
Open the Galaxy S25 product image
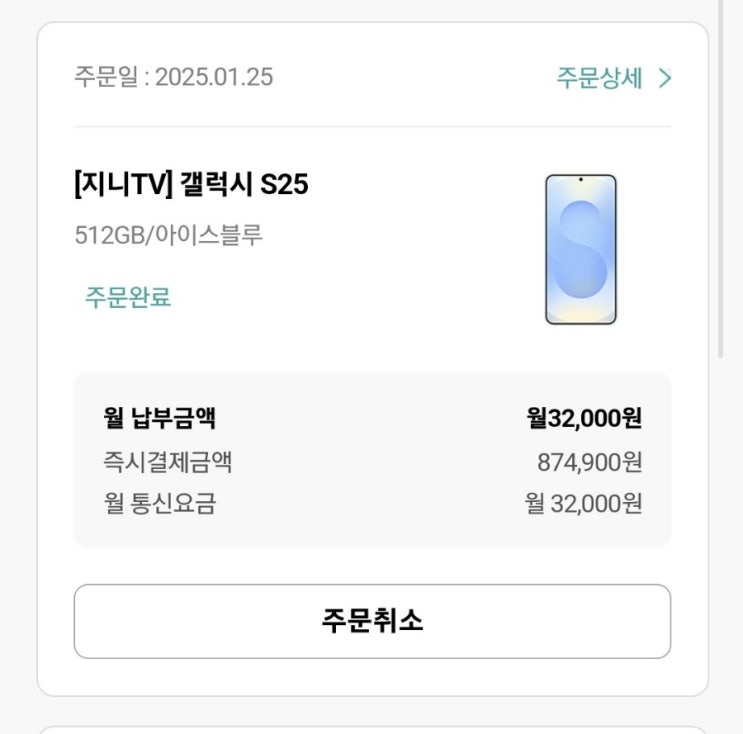[x=580, y=249]
